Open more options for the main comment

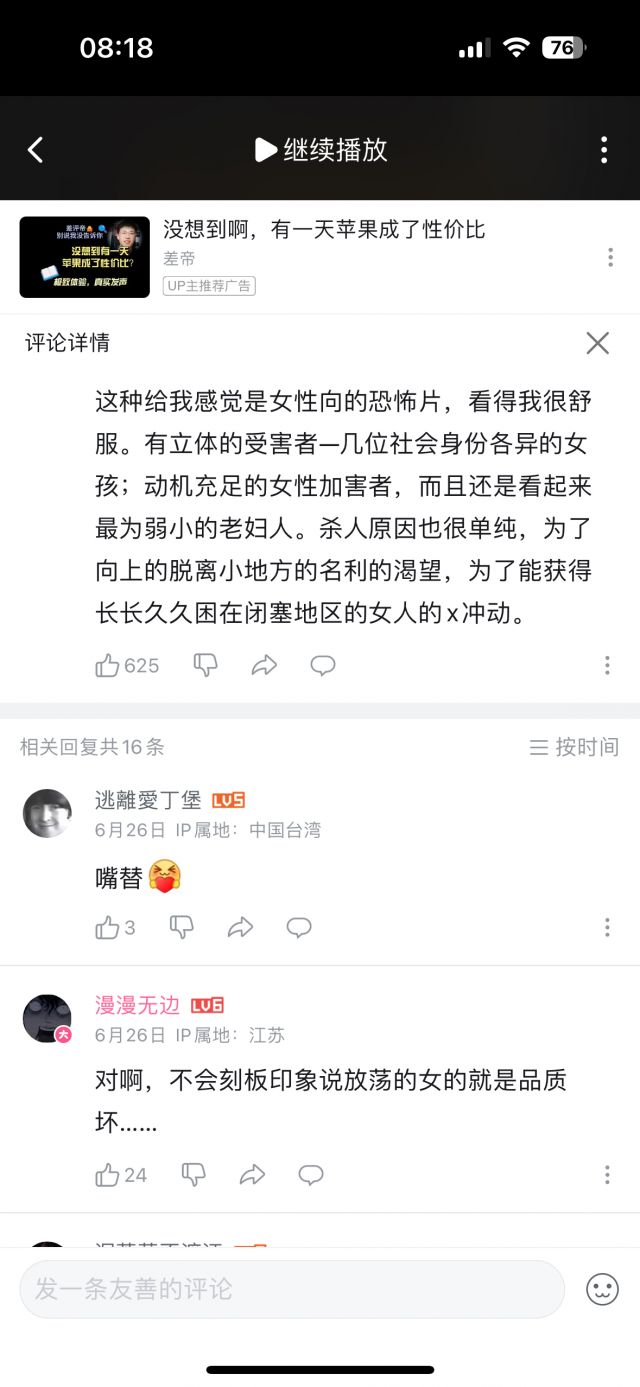pyautogui.click(x=606, y=666)
